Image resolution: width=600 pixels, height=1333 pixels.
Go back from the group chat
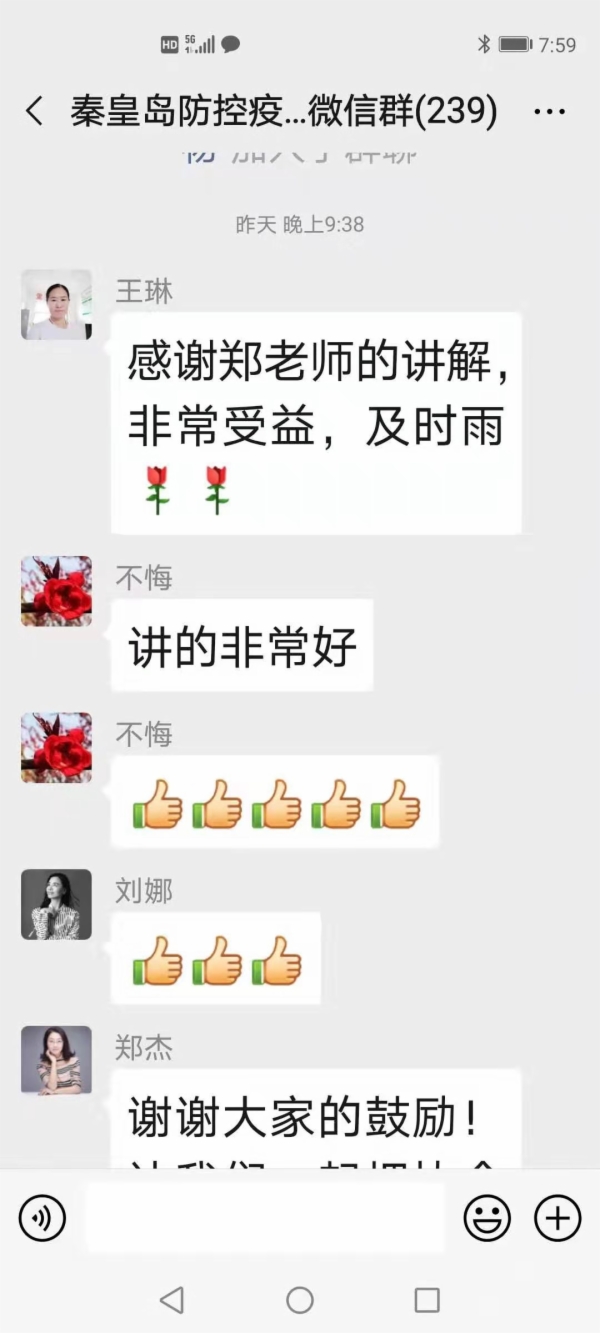pyautogui.click(x=35, y=111)
